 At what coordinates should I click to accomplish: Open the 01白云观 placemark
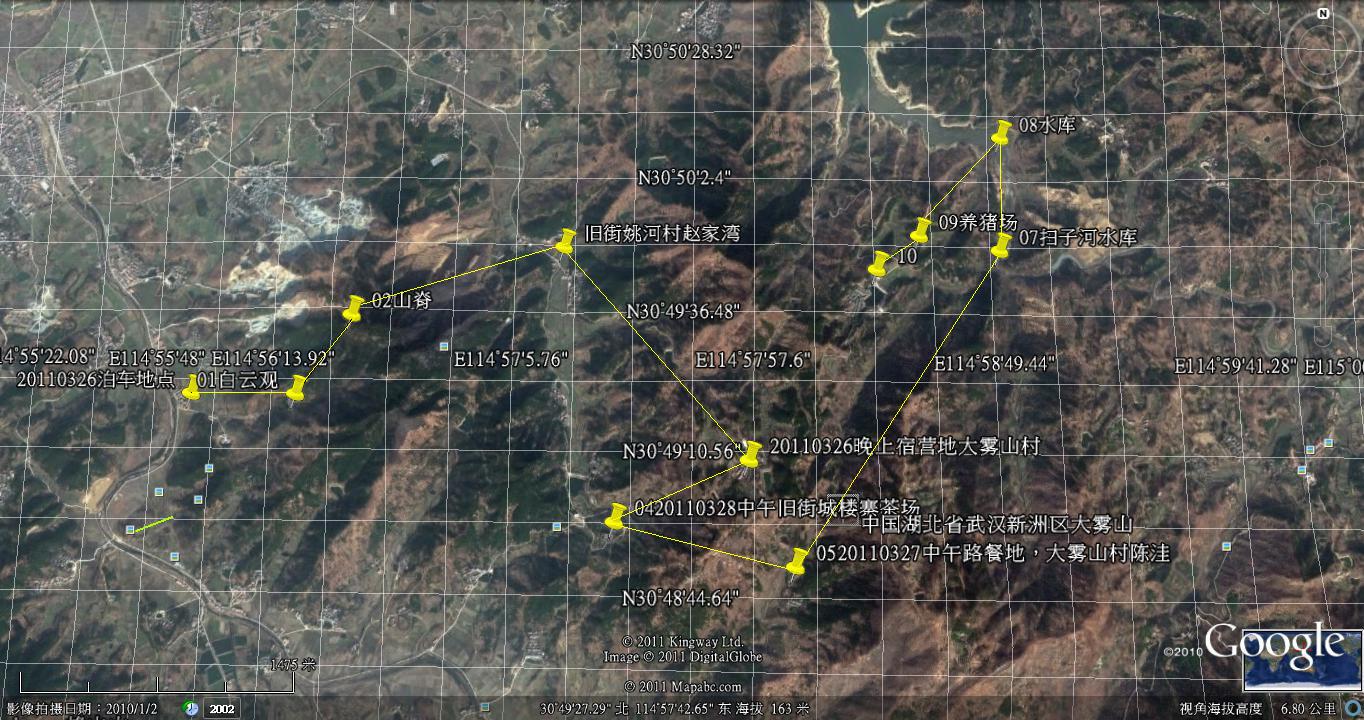pos(296,387)
